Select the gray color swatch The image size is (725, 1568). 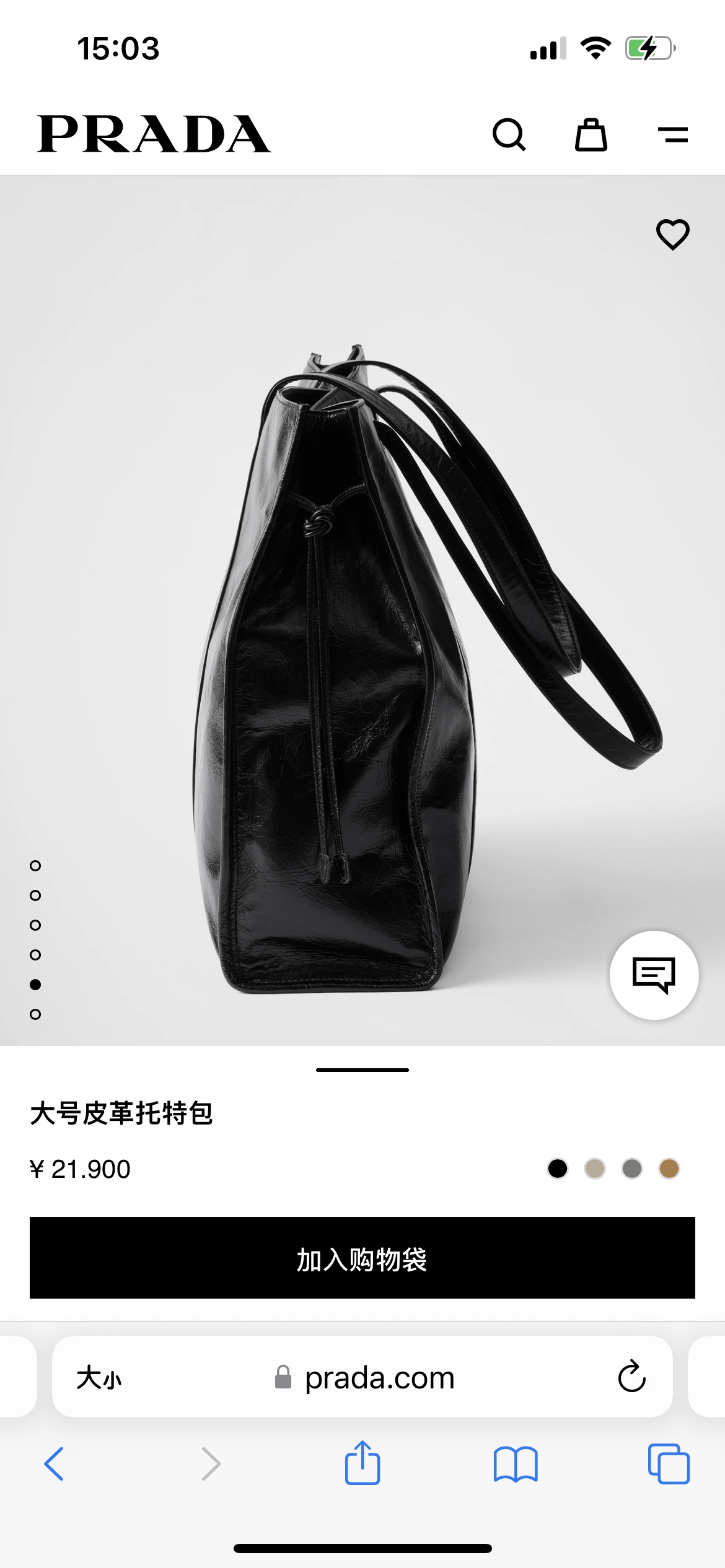[632, 1169]
